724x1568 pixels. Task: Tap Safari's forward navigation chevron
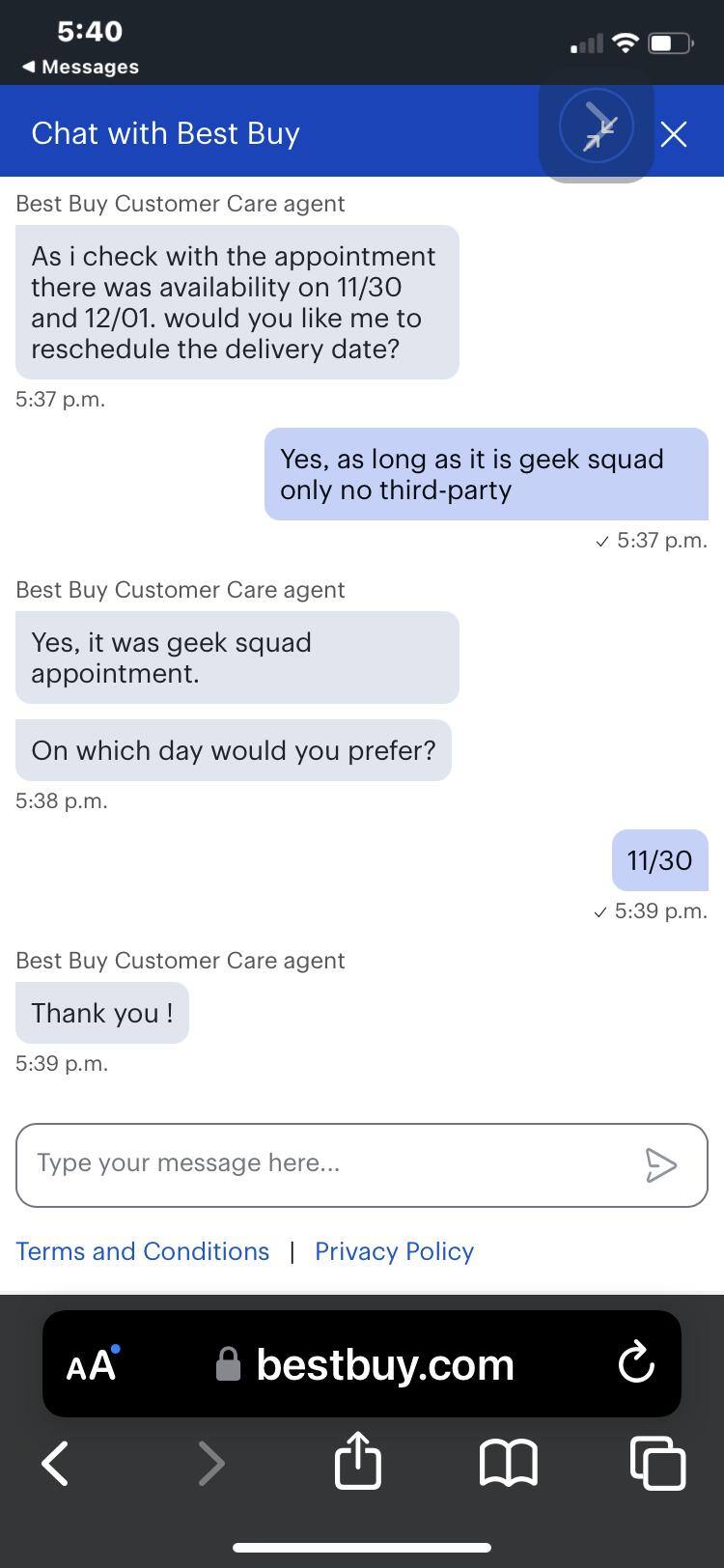point(211,1464)
